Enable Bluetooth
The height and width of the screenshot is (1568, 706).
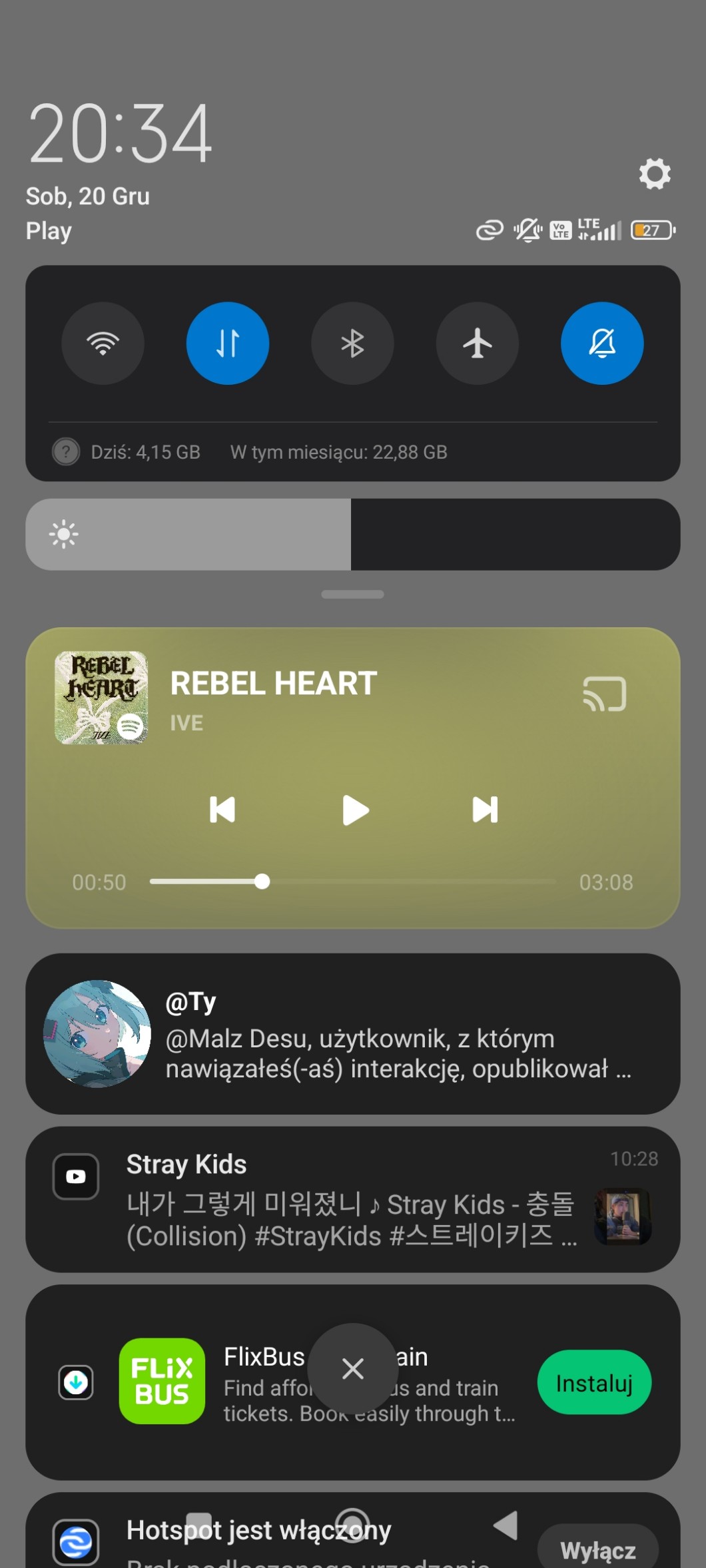tap(352, 344)
